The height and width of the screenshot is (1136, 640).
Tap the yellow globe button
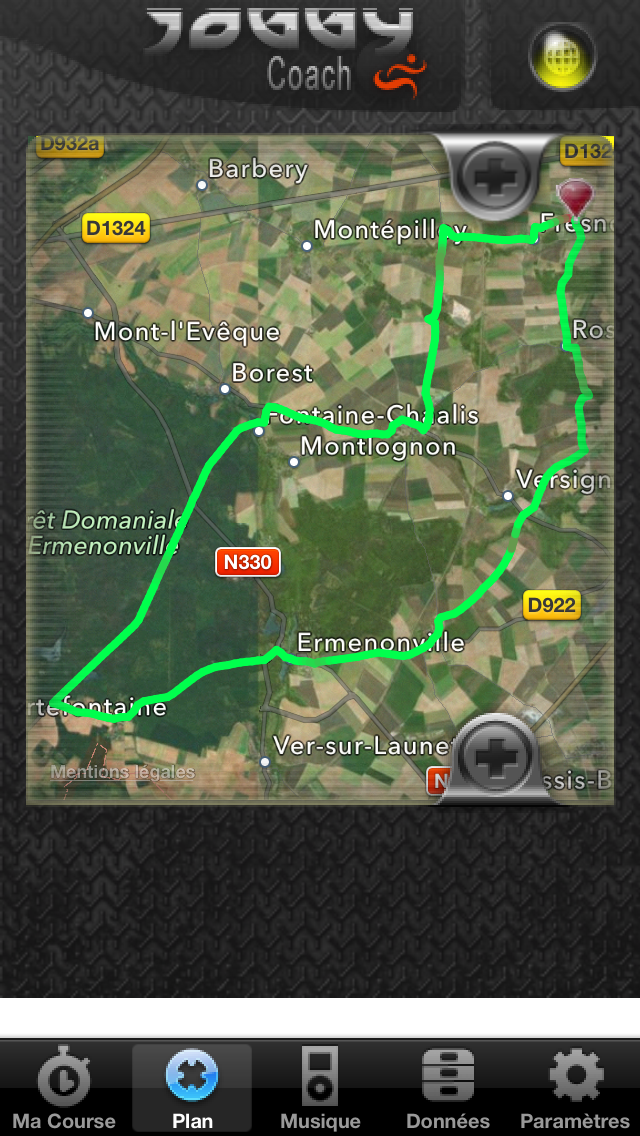[561, 56]
